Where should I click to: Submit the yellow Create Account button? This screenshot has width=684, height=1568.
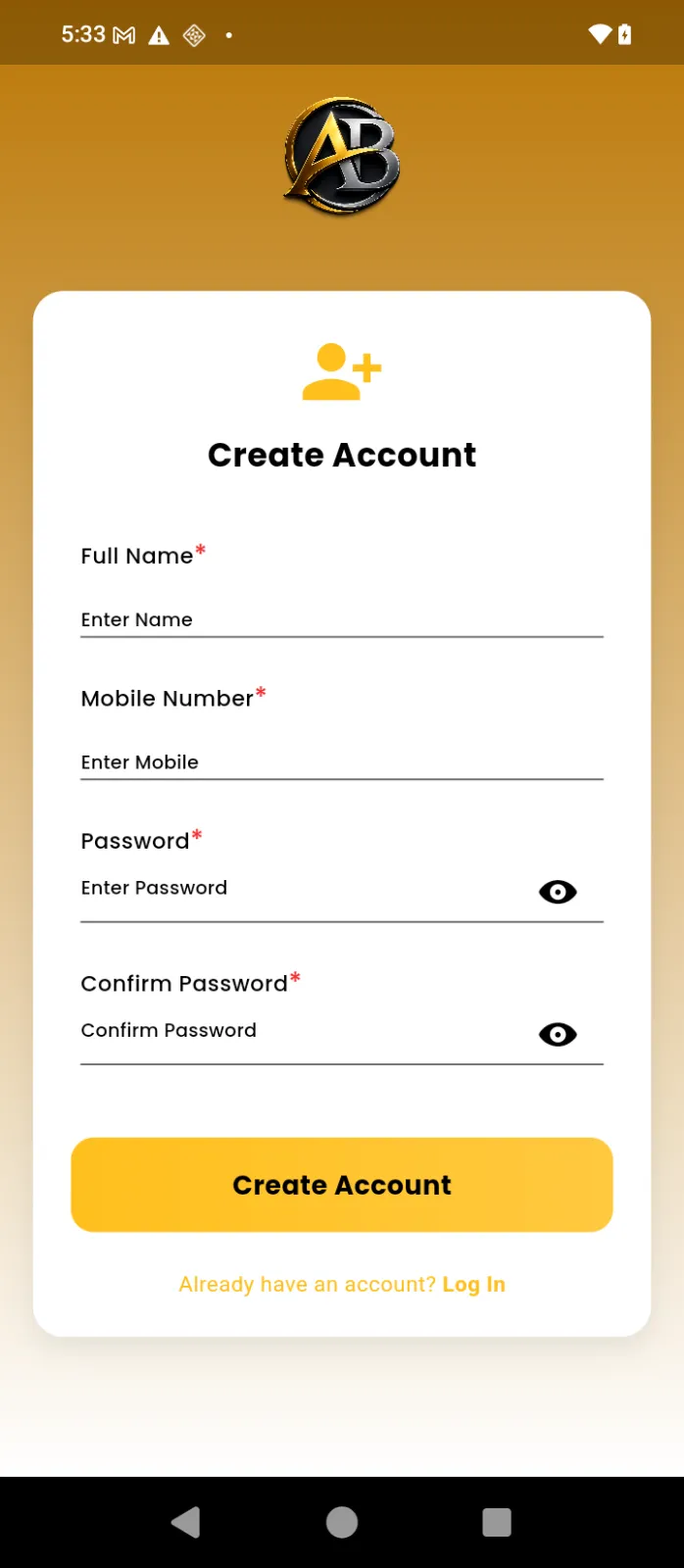[342, 1185]
